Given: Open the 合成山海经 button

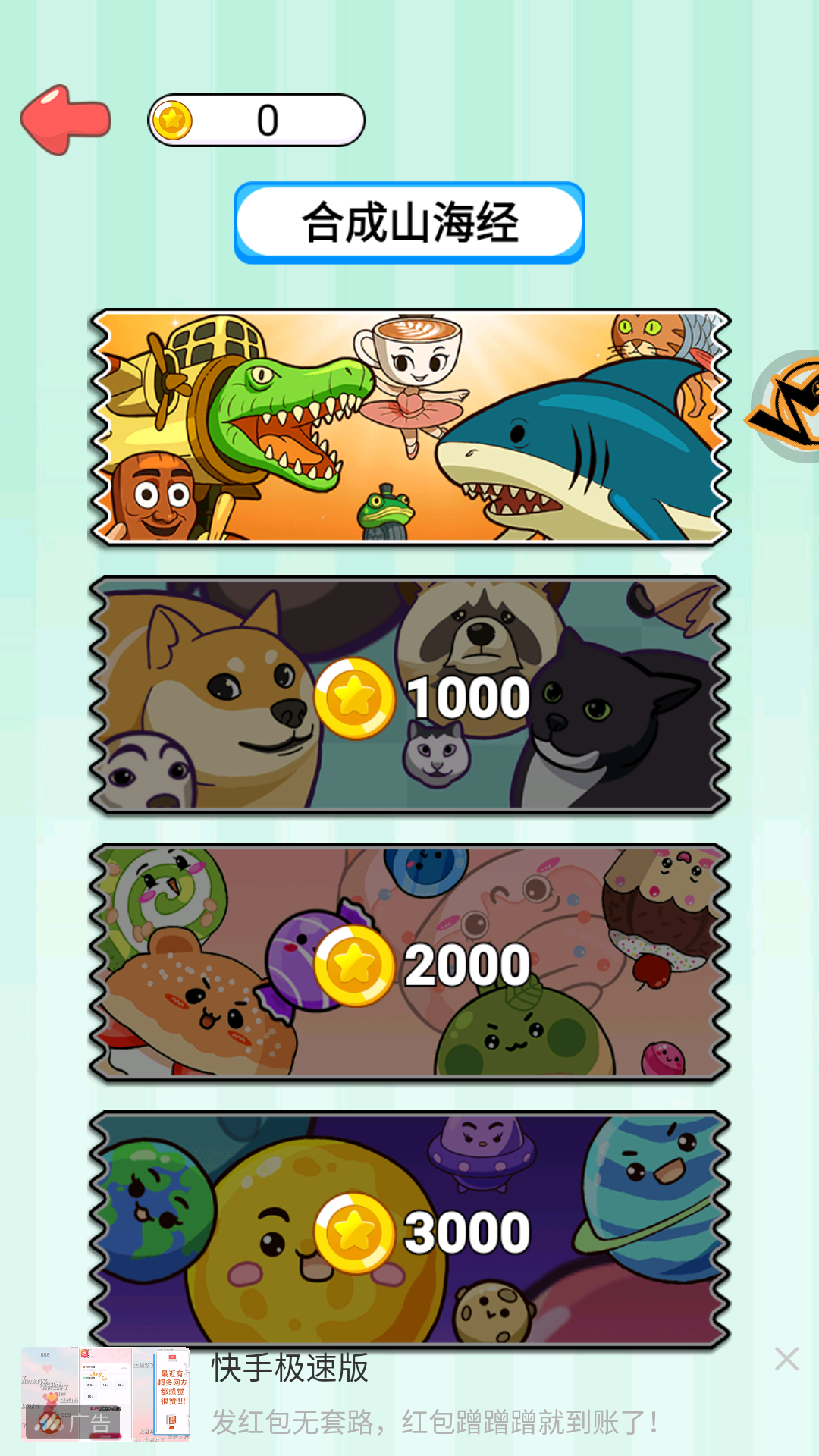Looking at the screenshot, I should coord(409,223).
